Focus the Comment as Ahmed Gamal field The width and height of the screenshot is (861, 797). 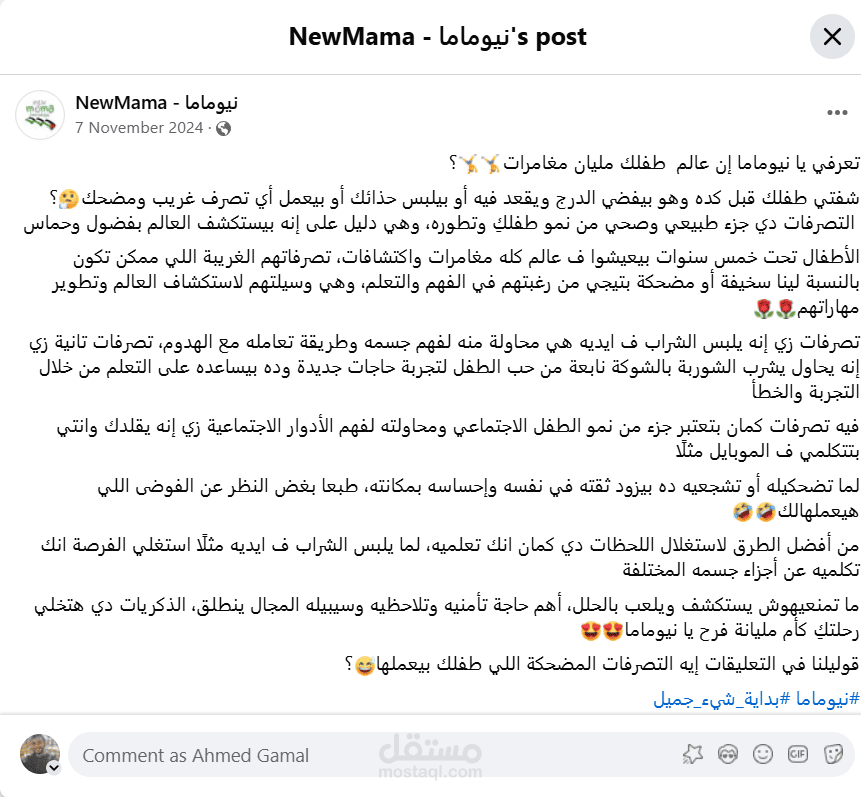pyautogui.click(x=373, y=755)
